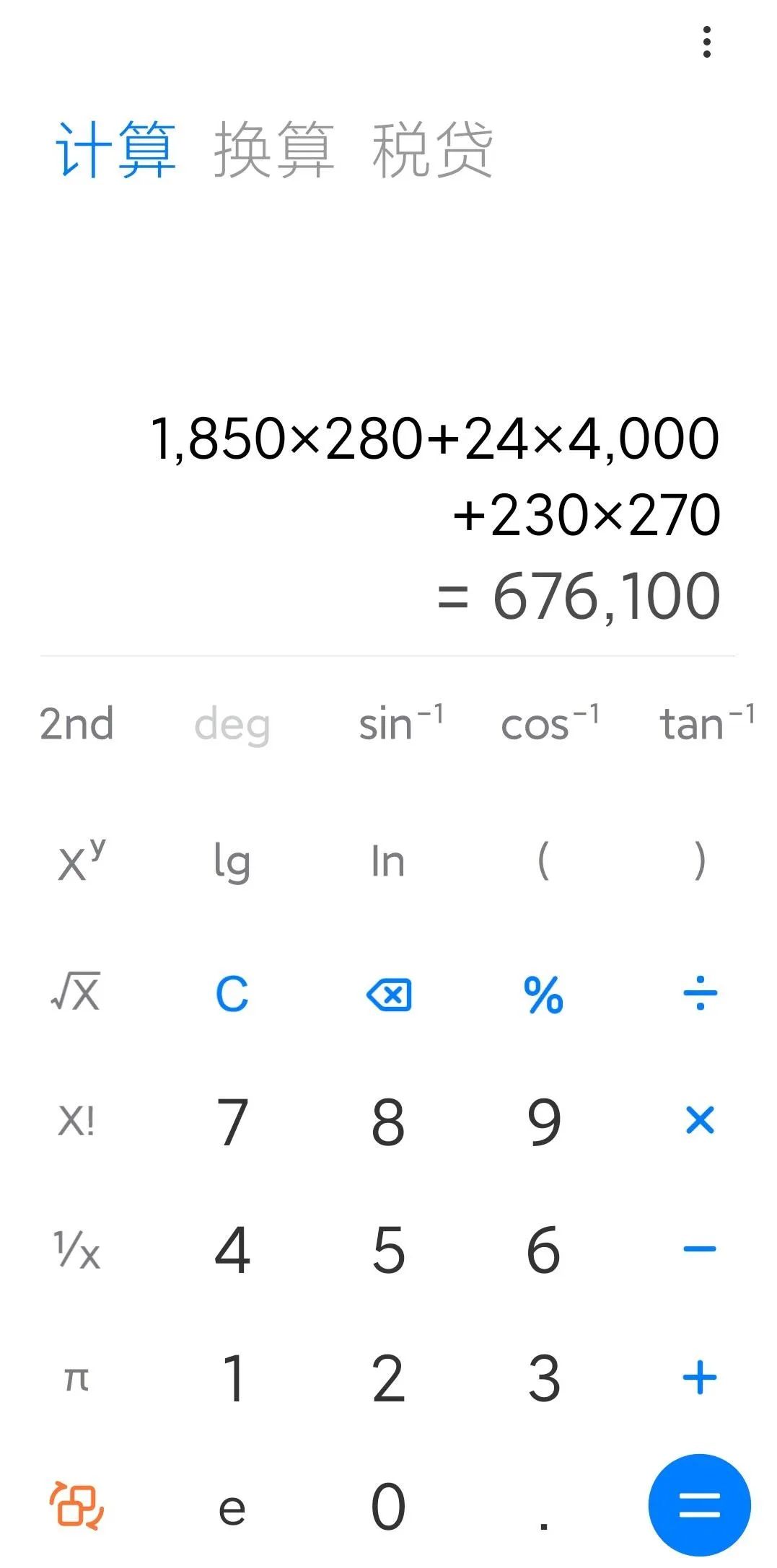Tap the percent key

click(x=543, y=995)
